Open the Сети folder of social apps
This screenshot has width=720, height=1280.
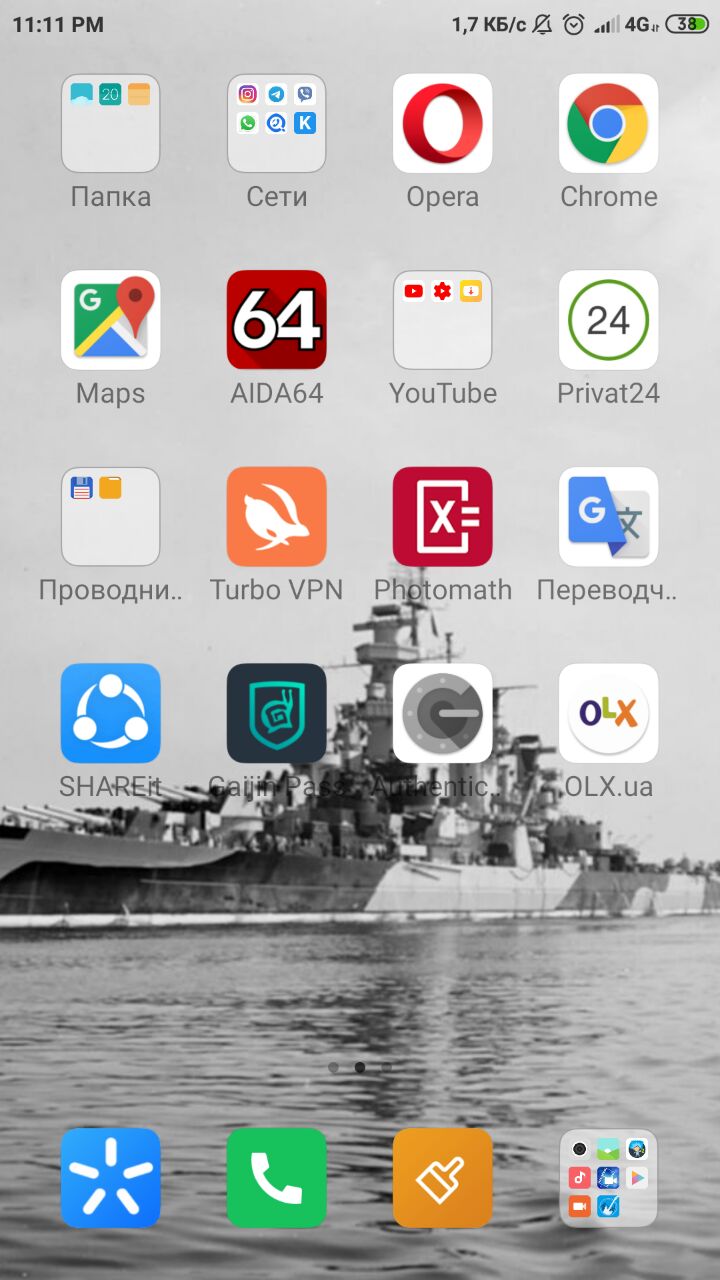point(276,123)
